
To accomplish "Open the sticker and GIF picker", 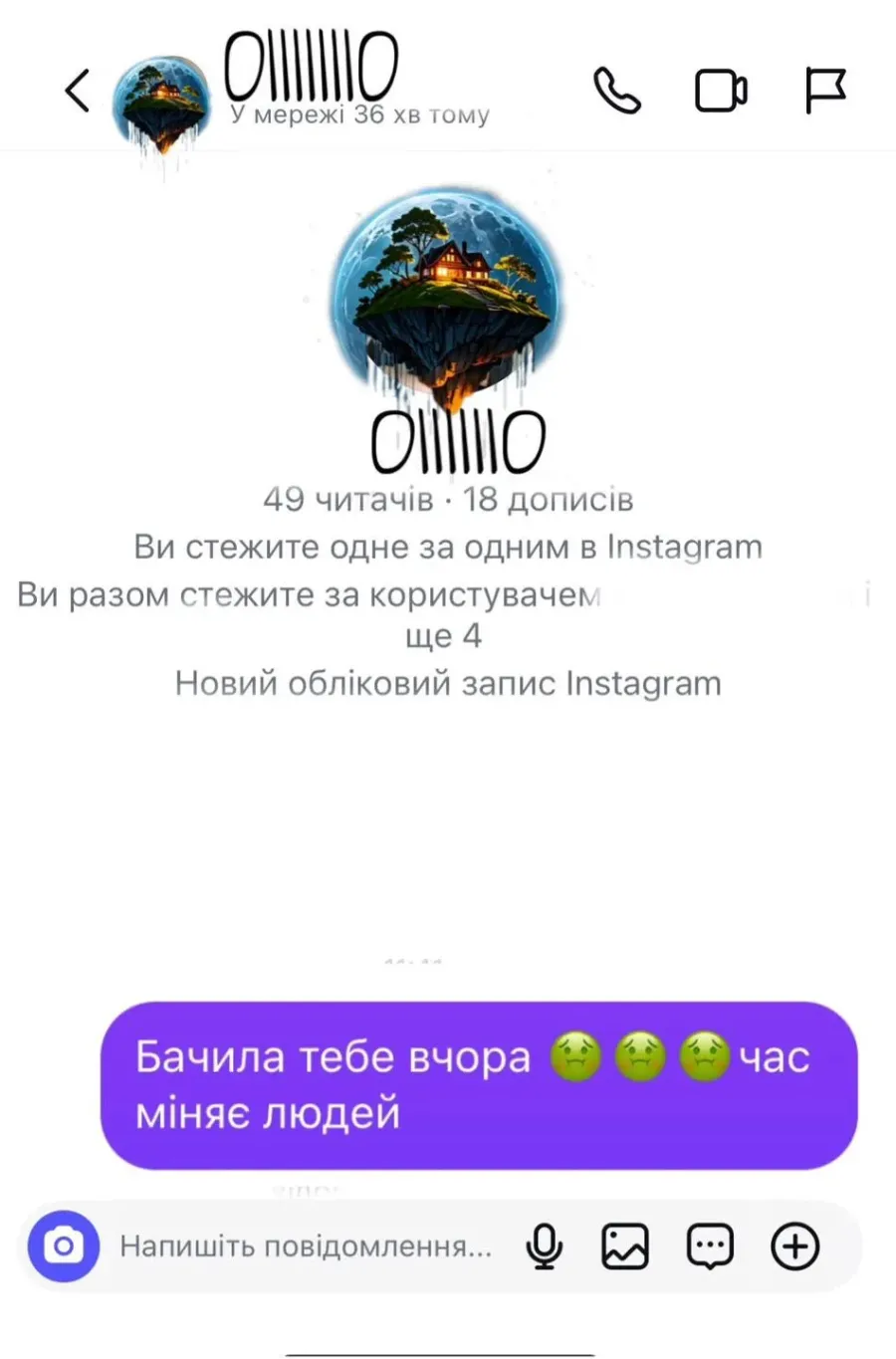I will click(710, 1246).
